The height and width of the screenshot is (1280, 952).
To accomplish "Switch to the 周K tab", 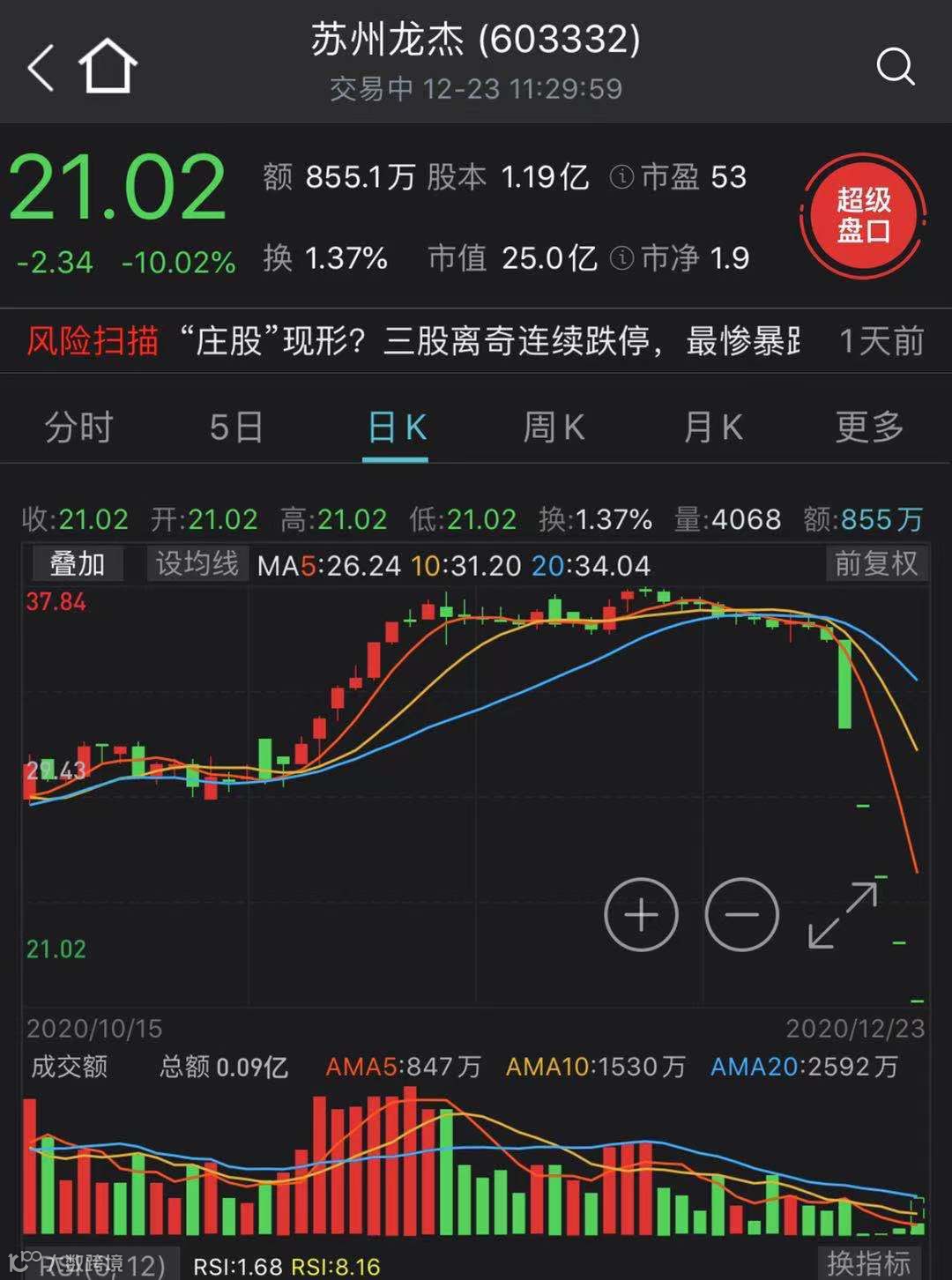I will click(x=554, y=428).
